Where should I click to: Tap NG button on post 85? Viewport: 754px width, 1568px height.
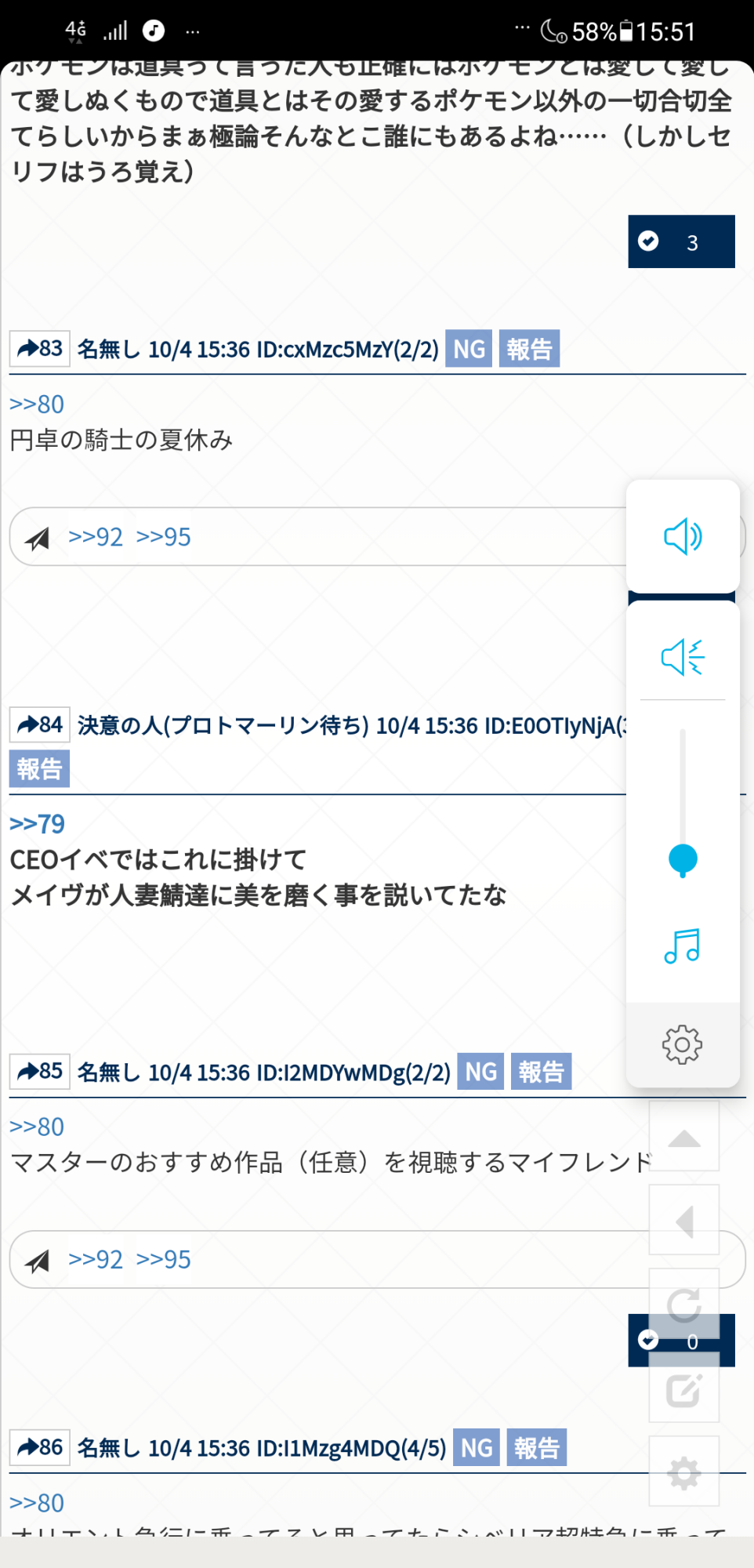click(480, 1072)
